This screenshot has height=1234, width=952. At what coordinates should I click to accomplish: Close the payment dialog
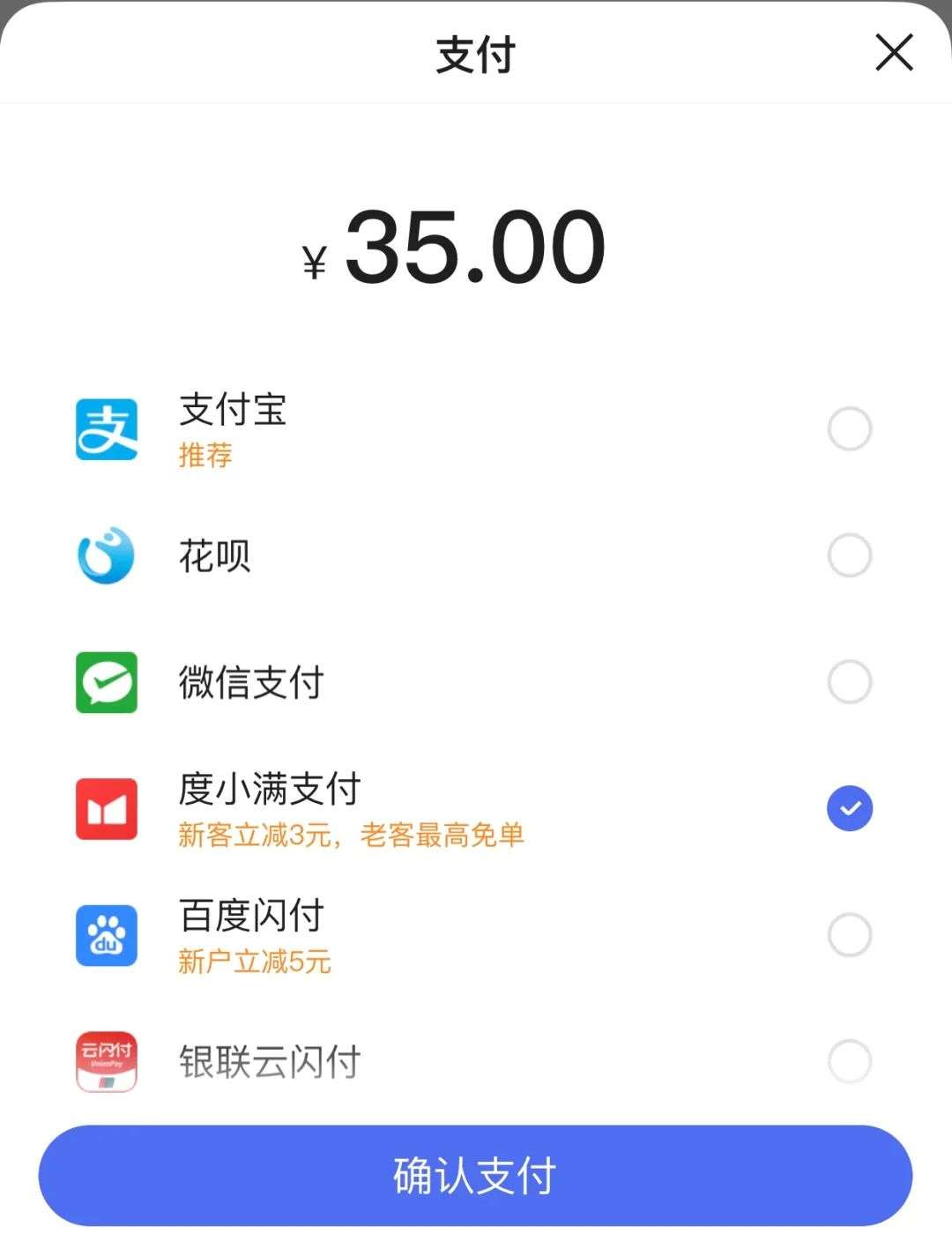(x=894, y=52)
